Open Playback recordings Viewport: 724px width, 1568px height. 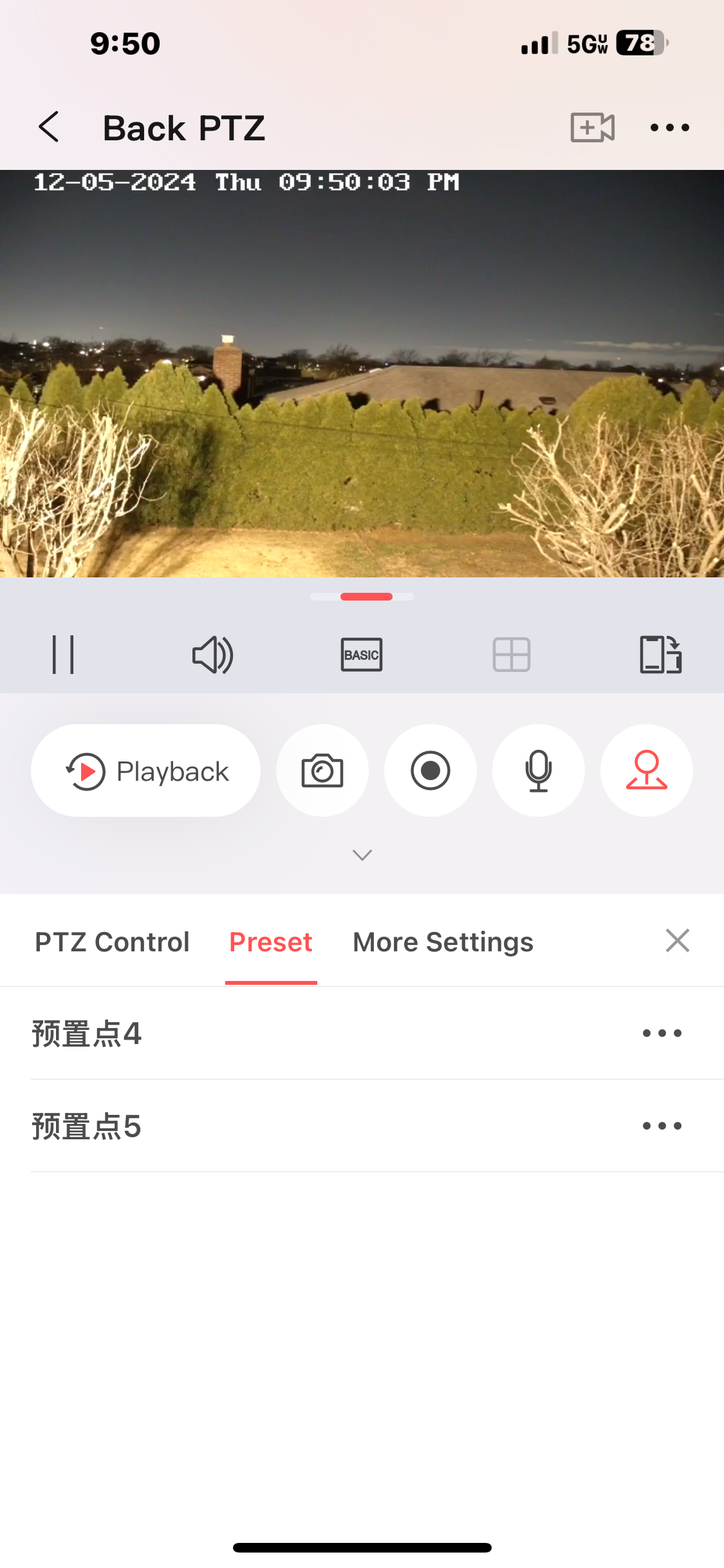tap(146, 770)
